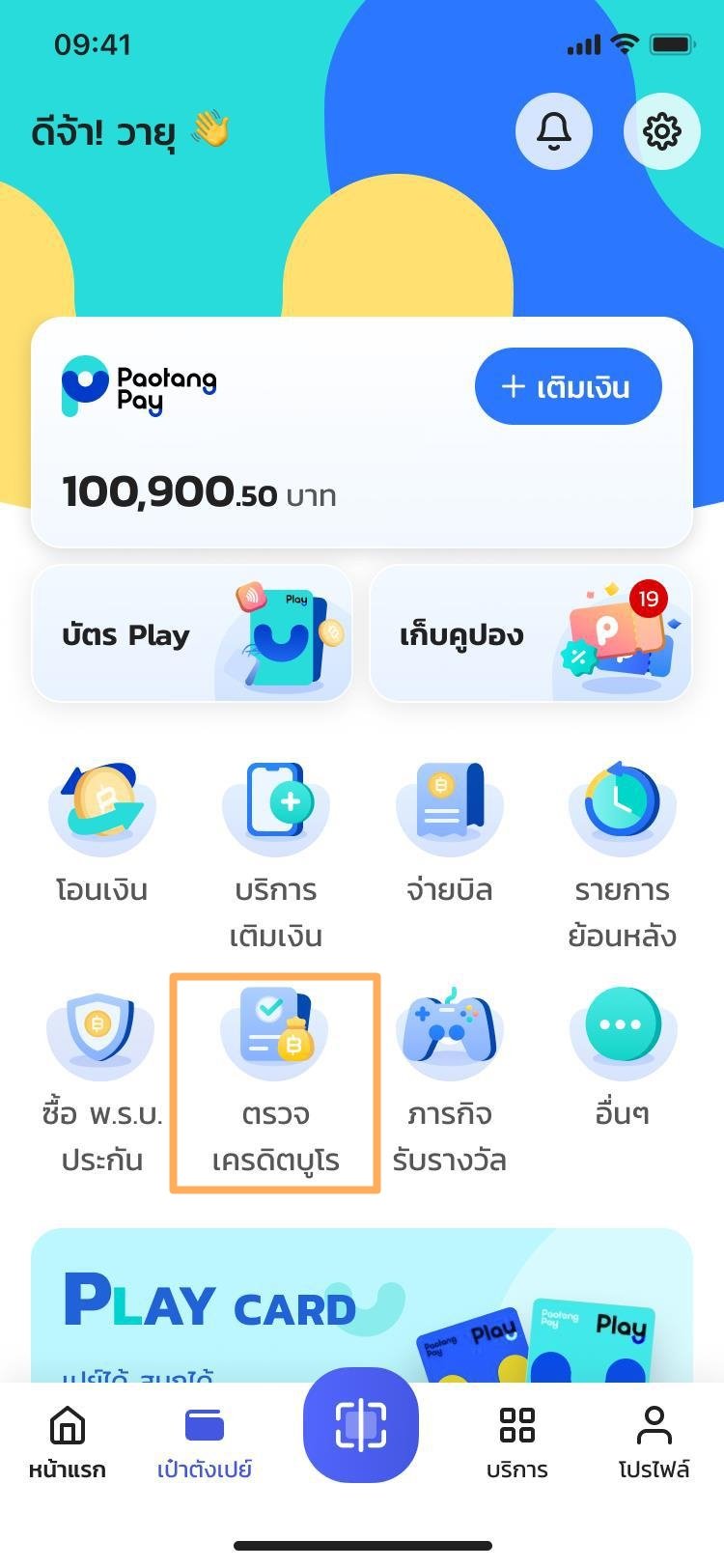Image resolution: width=724 pixels, height=1568 pixels.
Task: Open บริการเติมเงิน top-up services
Action: click(x=276, y=809)
